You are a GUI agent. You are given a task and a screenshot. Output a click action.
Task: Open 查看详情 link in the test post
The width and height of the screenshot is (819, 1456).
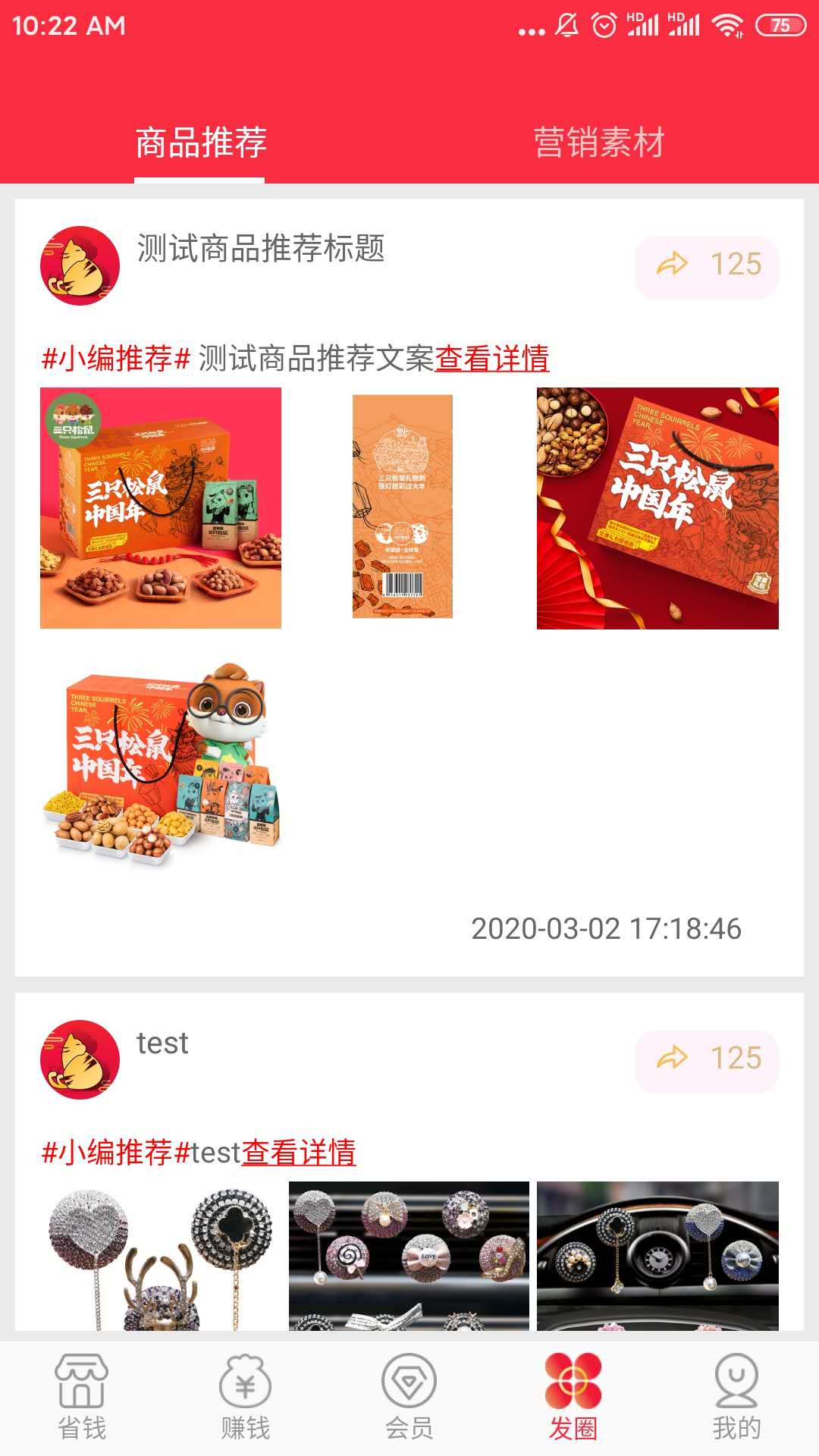click(x=299, y=1153)
